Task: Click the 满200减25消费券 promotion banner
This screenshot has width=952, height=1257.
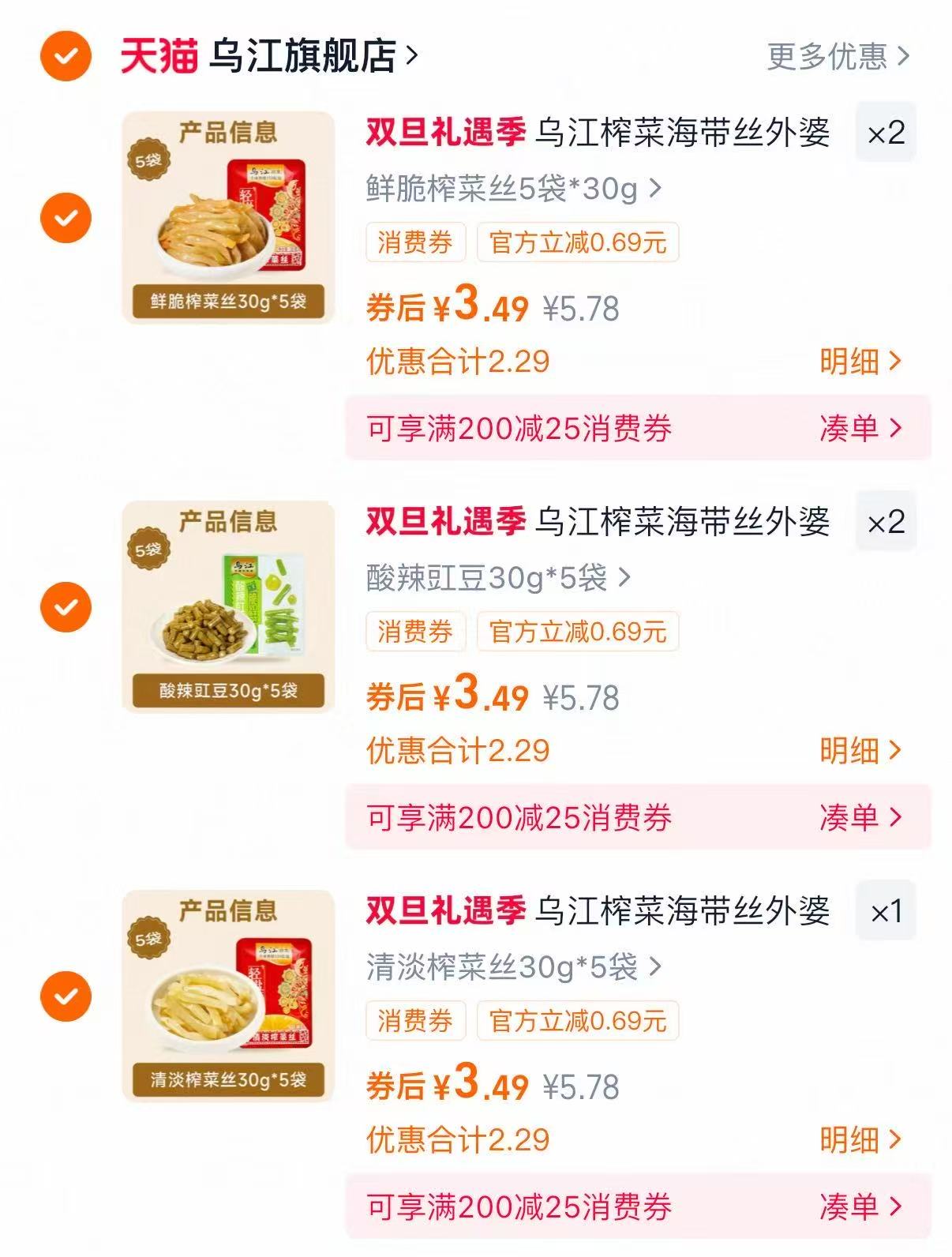Action: [521, 426]
